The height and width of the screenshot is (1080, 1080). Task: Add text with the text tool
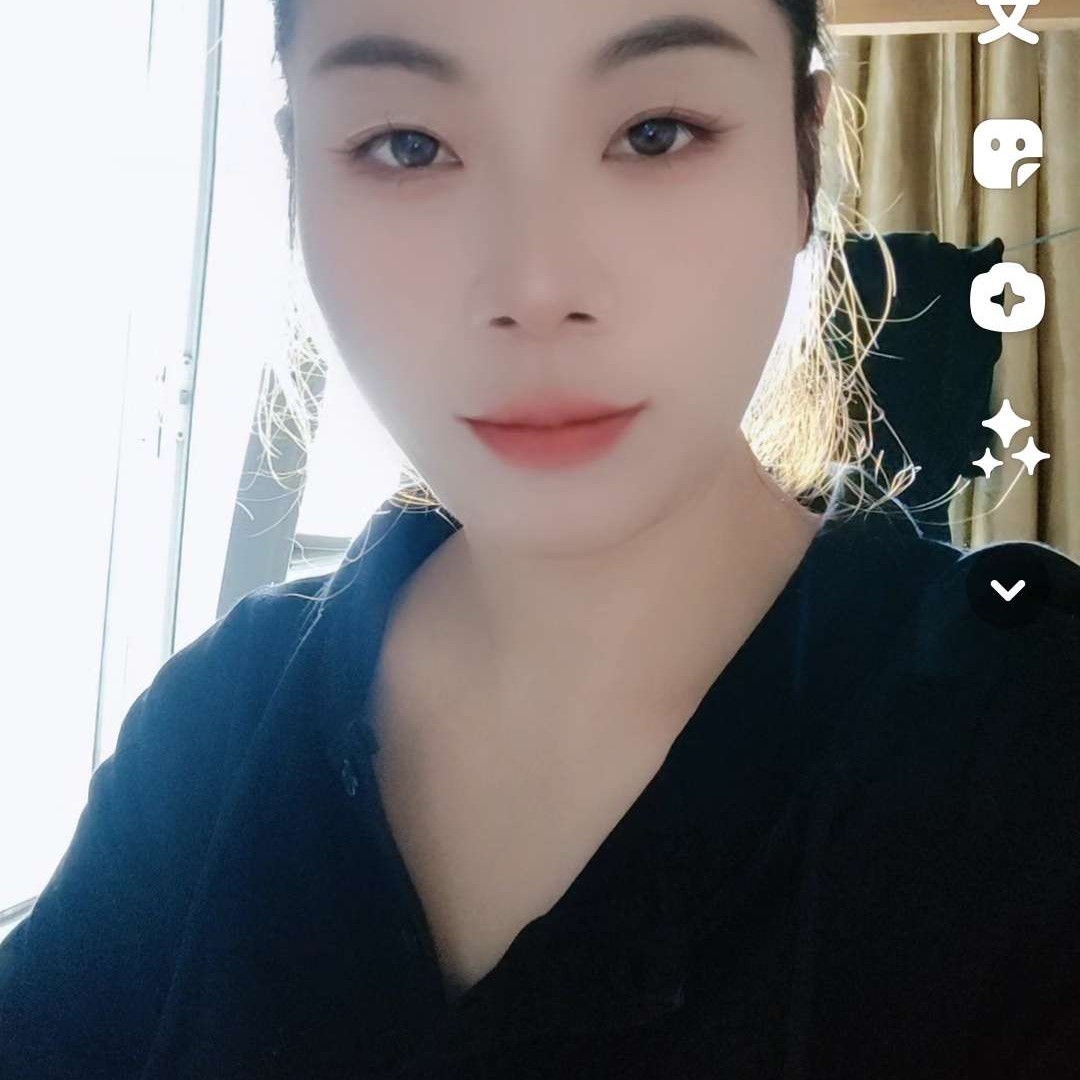1008,20
